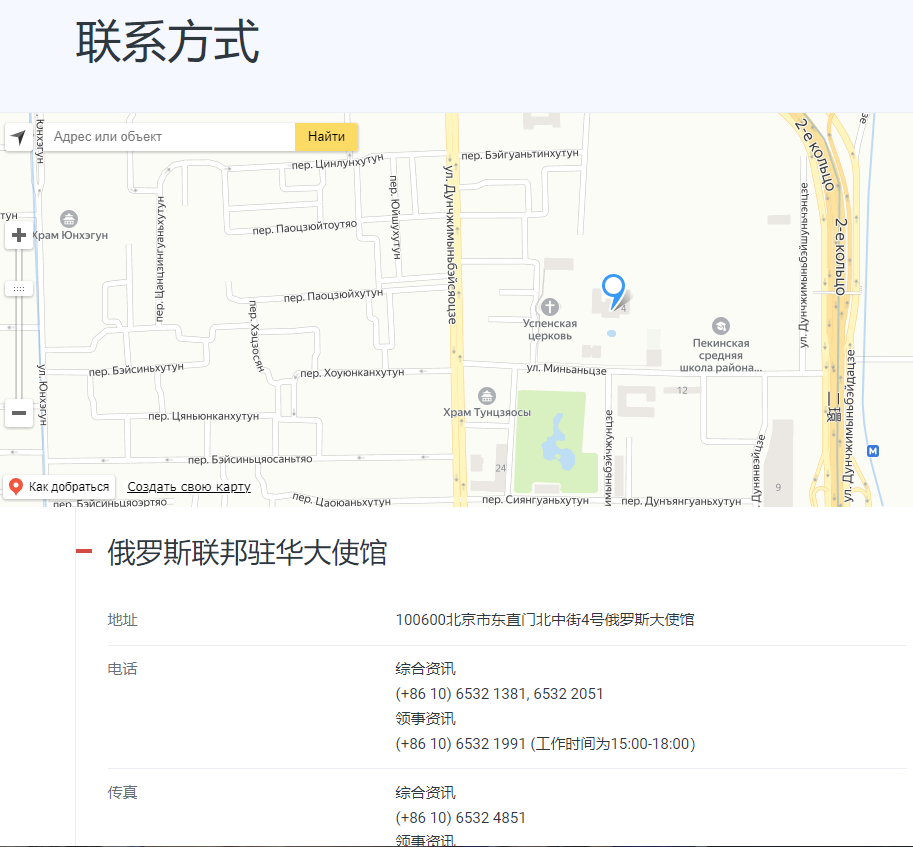913x847 pixels.
Task: Open 'Создать свою карту' link
Action: click(x=189, y=487)
